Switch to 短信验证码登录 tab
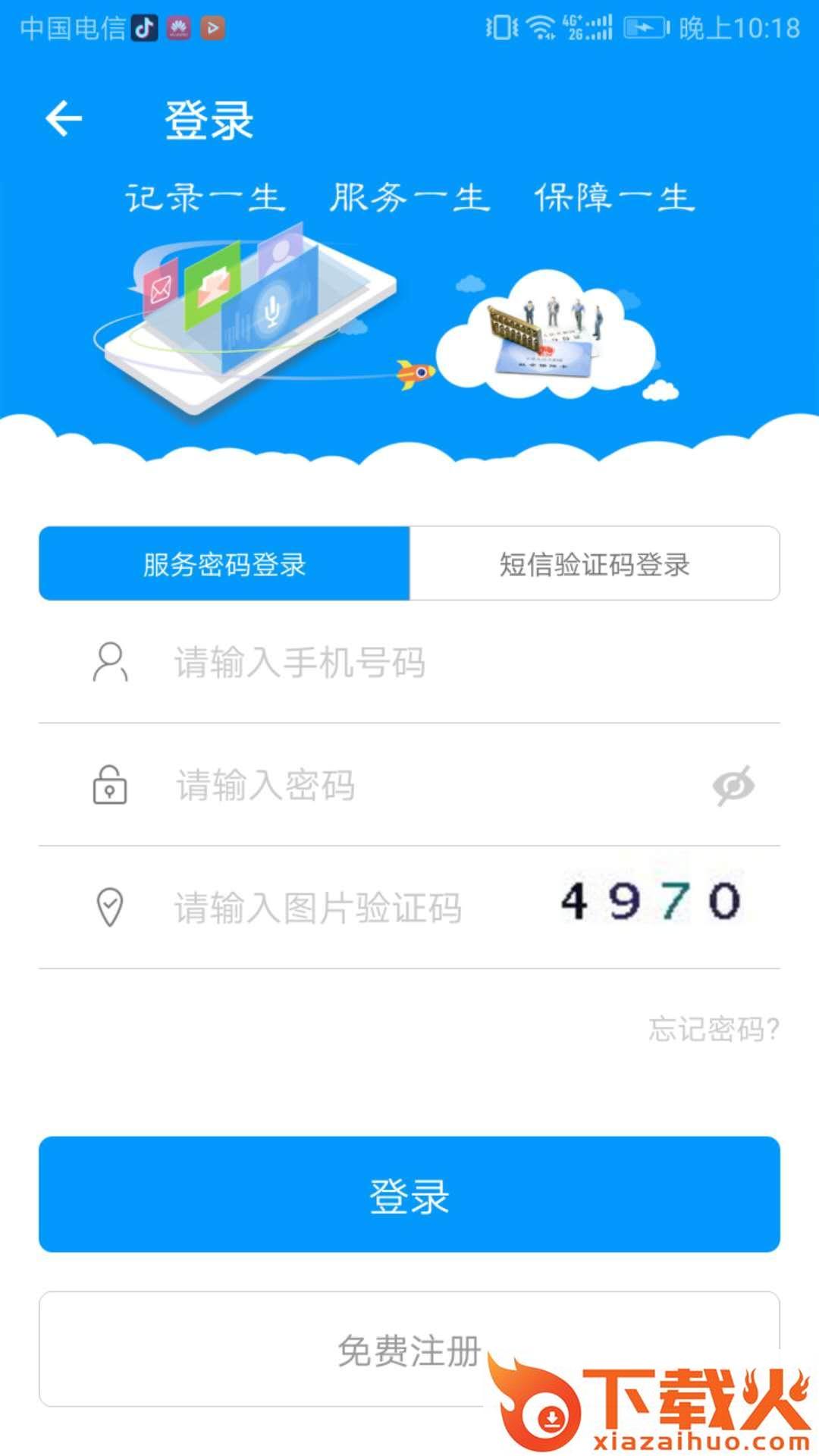 pyautogui.click(x=595, y=563)
